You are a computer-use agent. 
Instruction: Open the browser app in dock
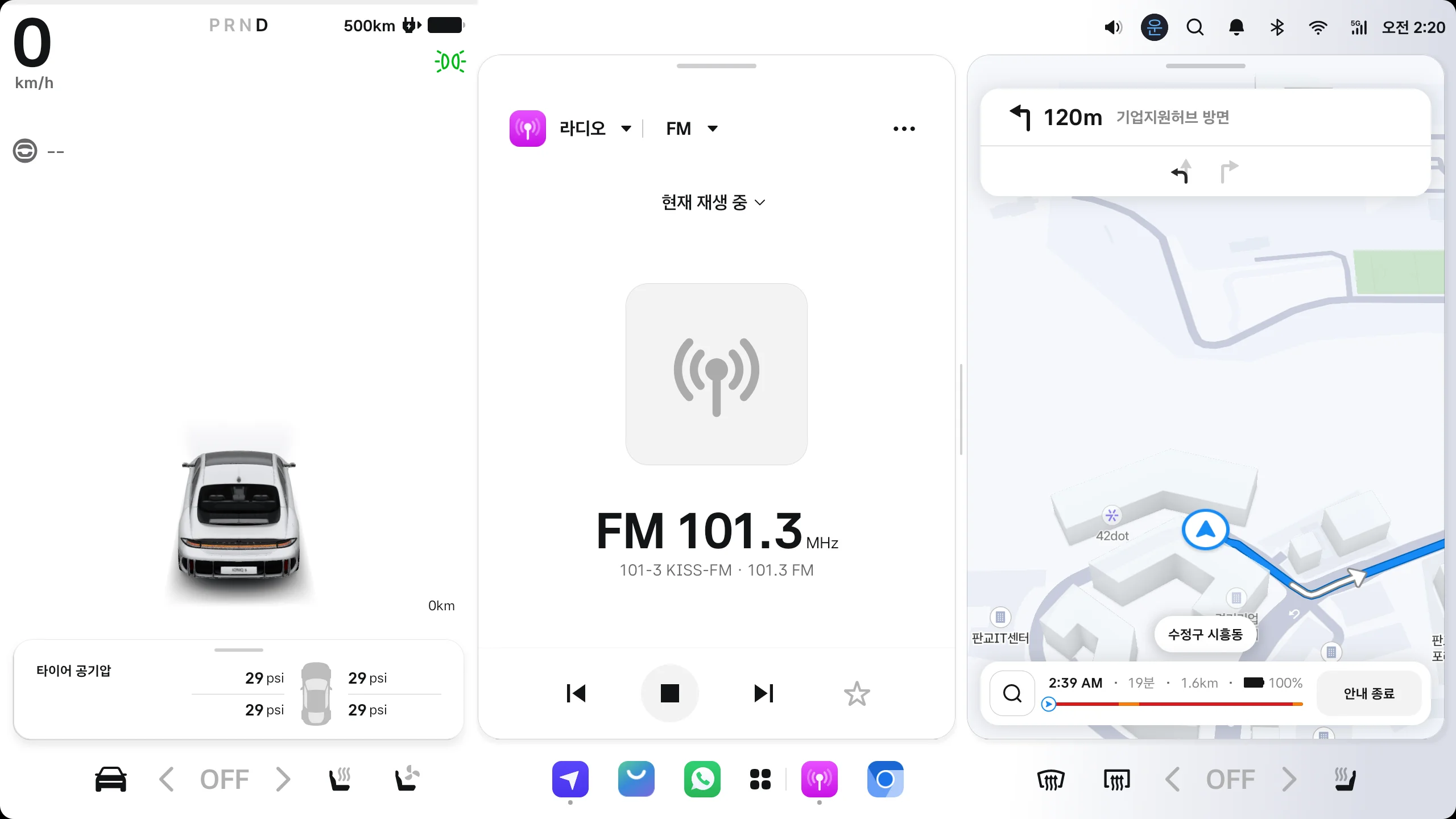click(885, 779)
